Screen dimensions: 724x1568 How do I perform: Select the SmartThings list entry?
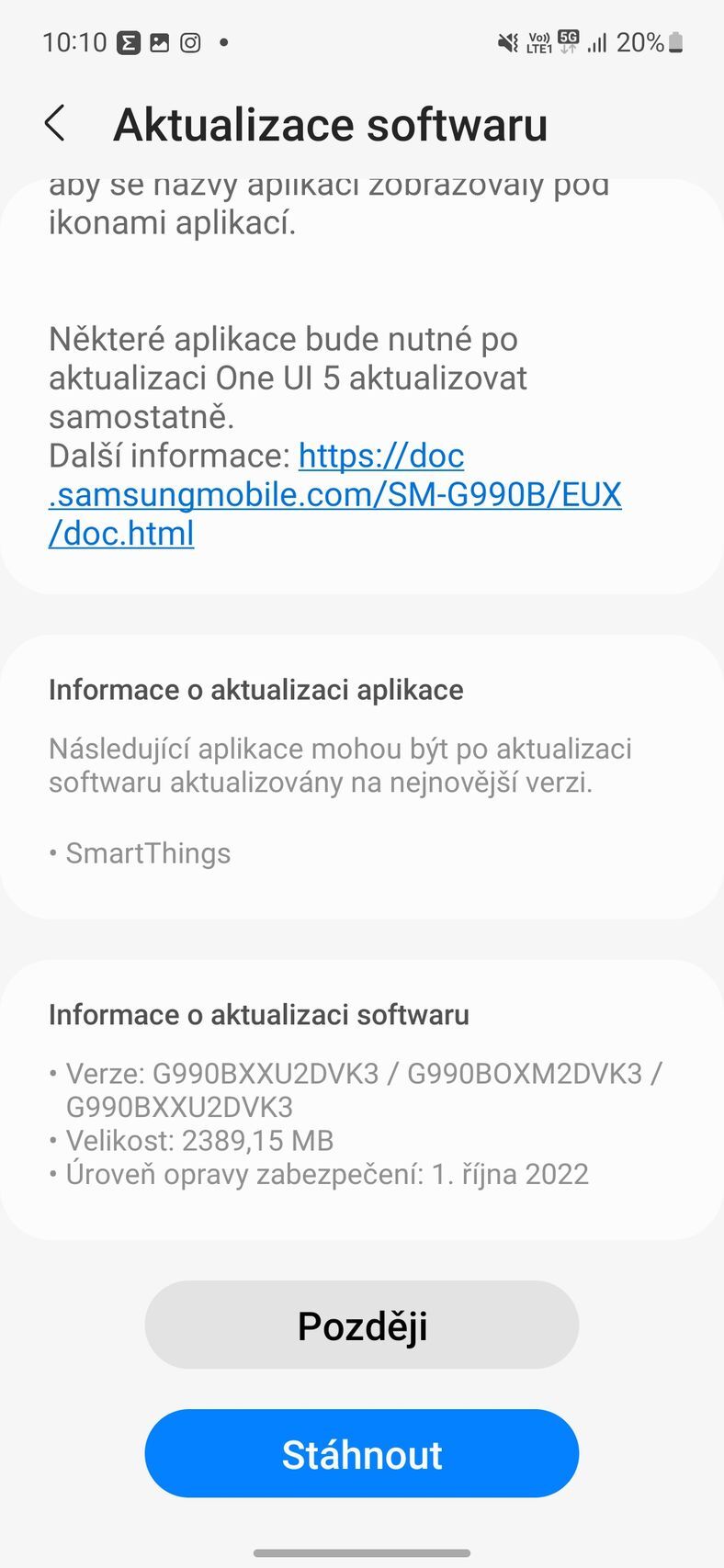148,853
